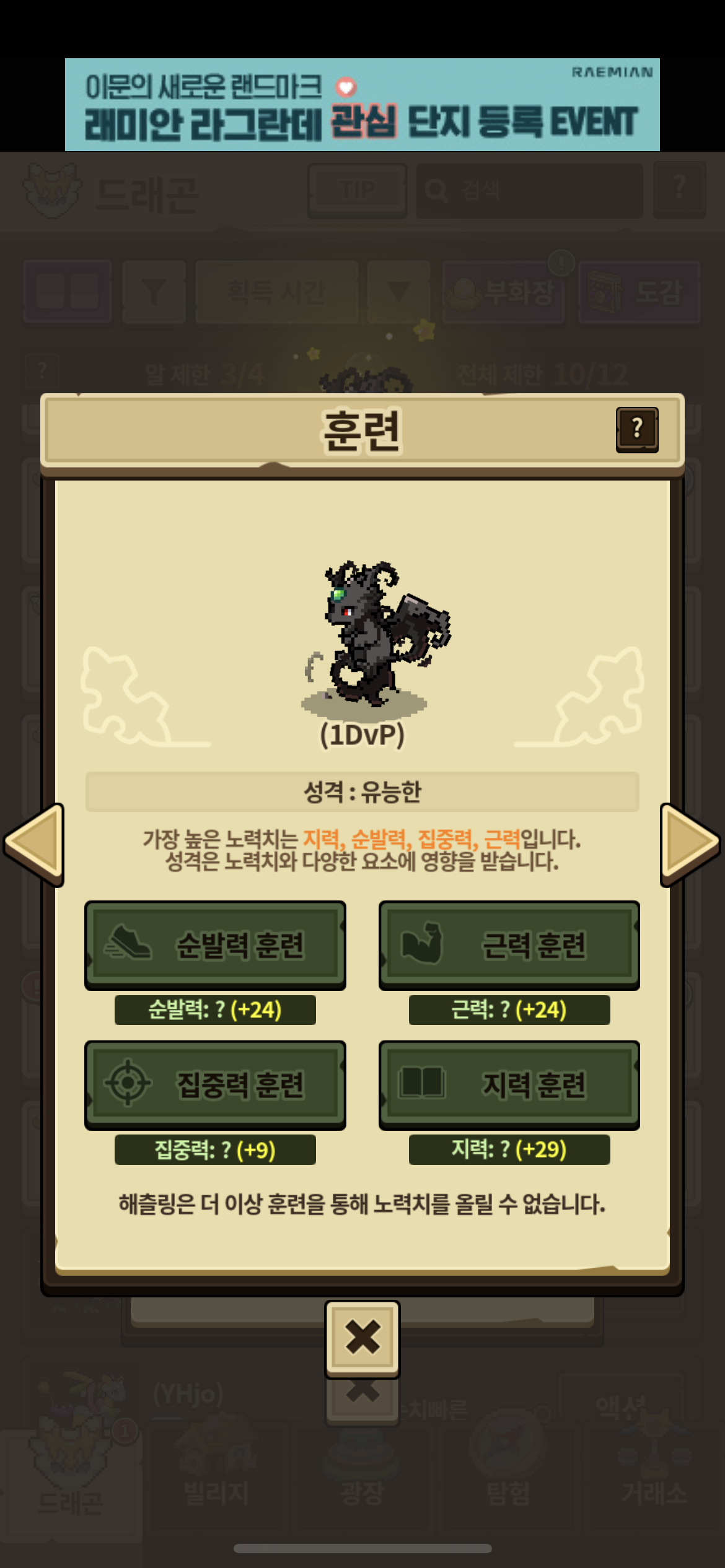Screen dimensions: 725x1568
Task: Select 순발력 훈련 button
Action: tap(215, 945)
